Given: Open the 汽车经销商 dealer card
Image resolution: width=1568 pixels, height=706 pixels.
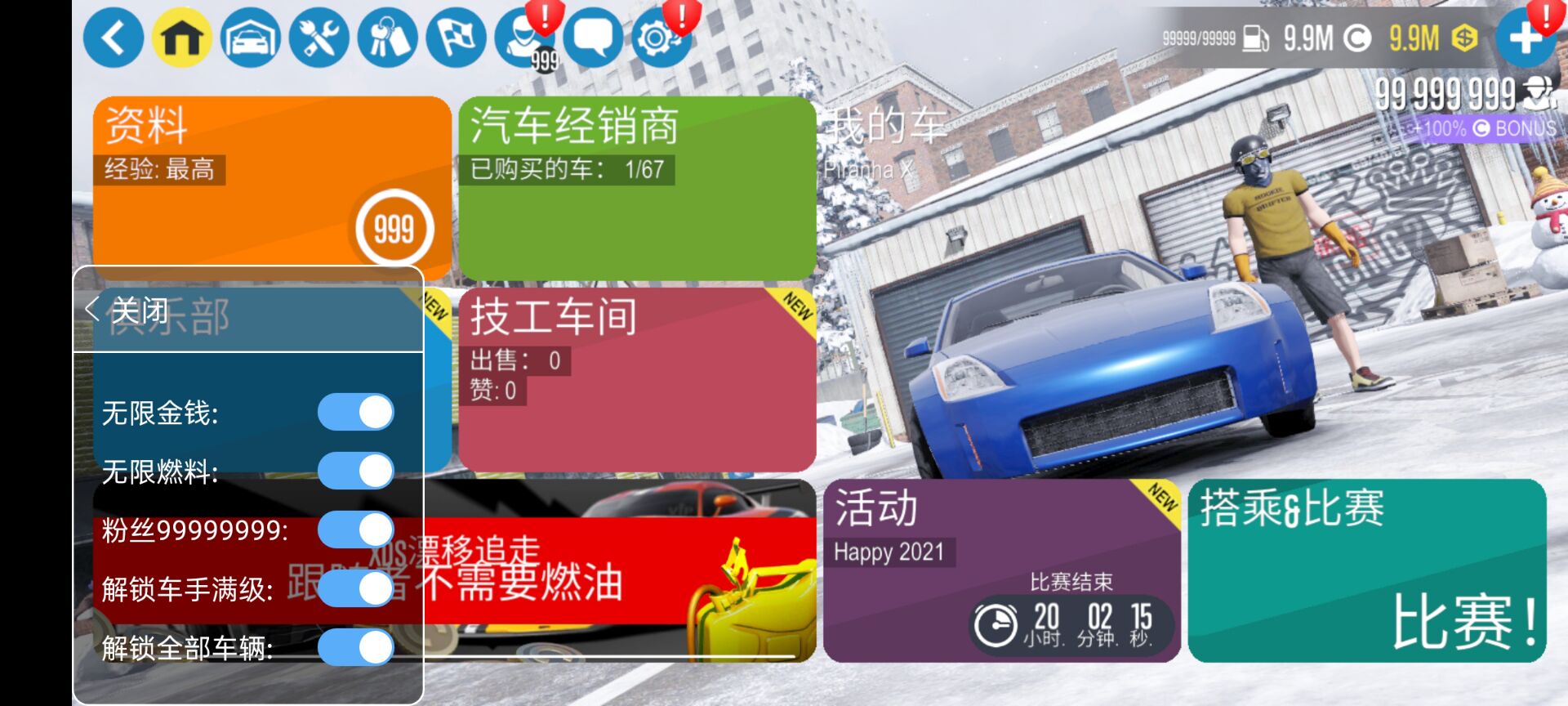Looking at the screenshot, I should pyautogui.click(x=637, y=188).
